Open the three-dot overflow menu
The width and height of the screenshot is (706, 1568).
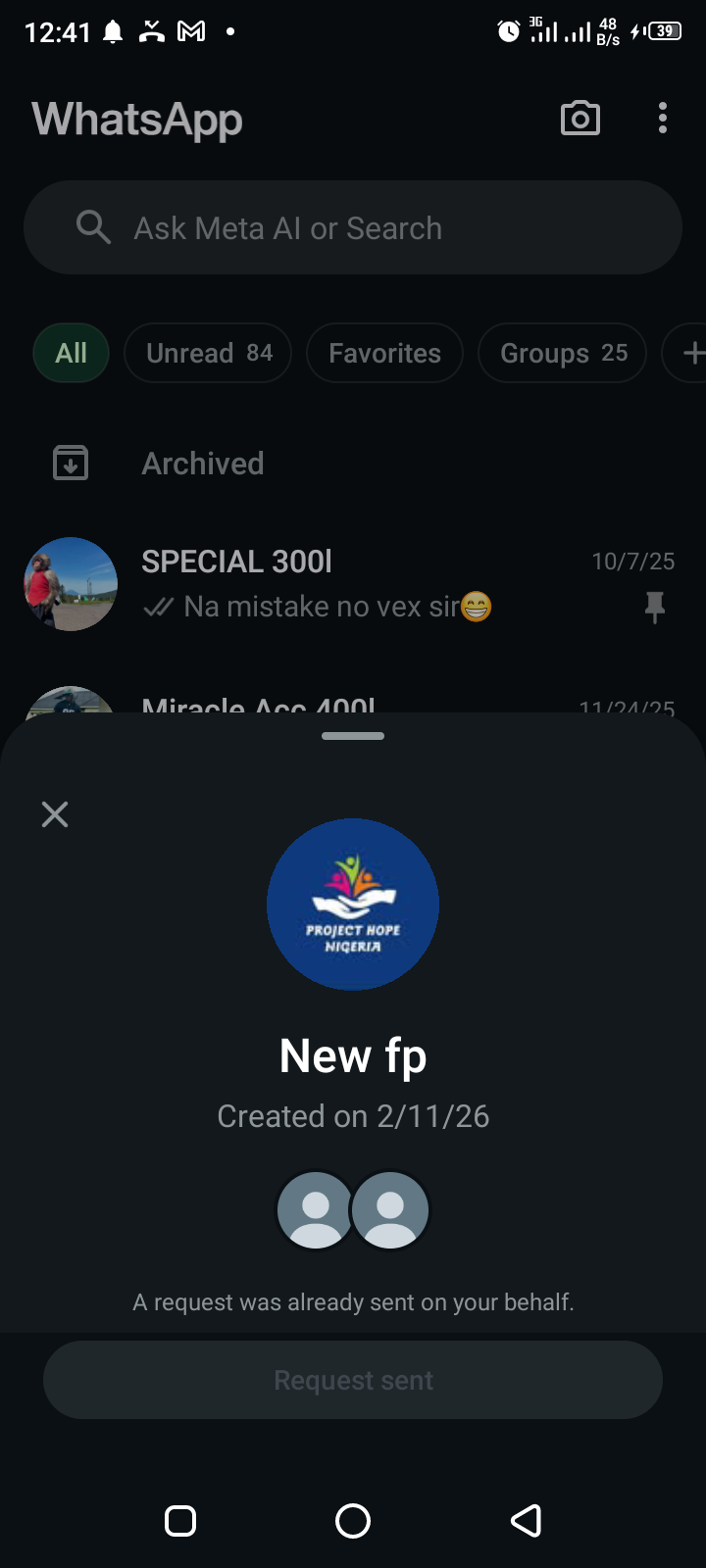click(x=663, y=119)
